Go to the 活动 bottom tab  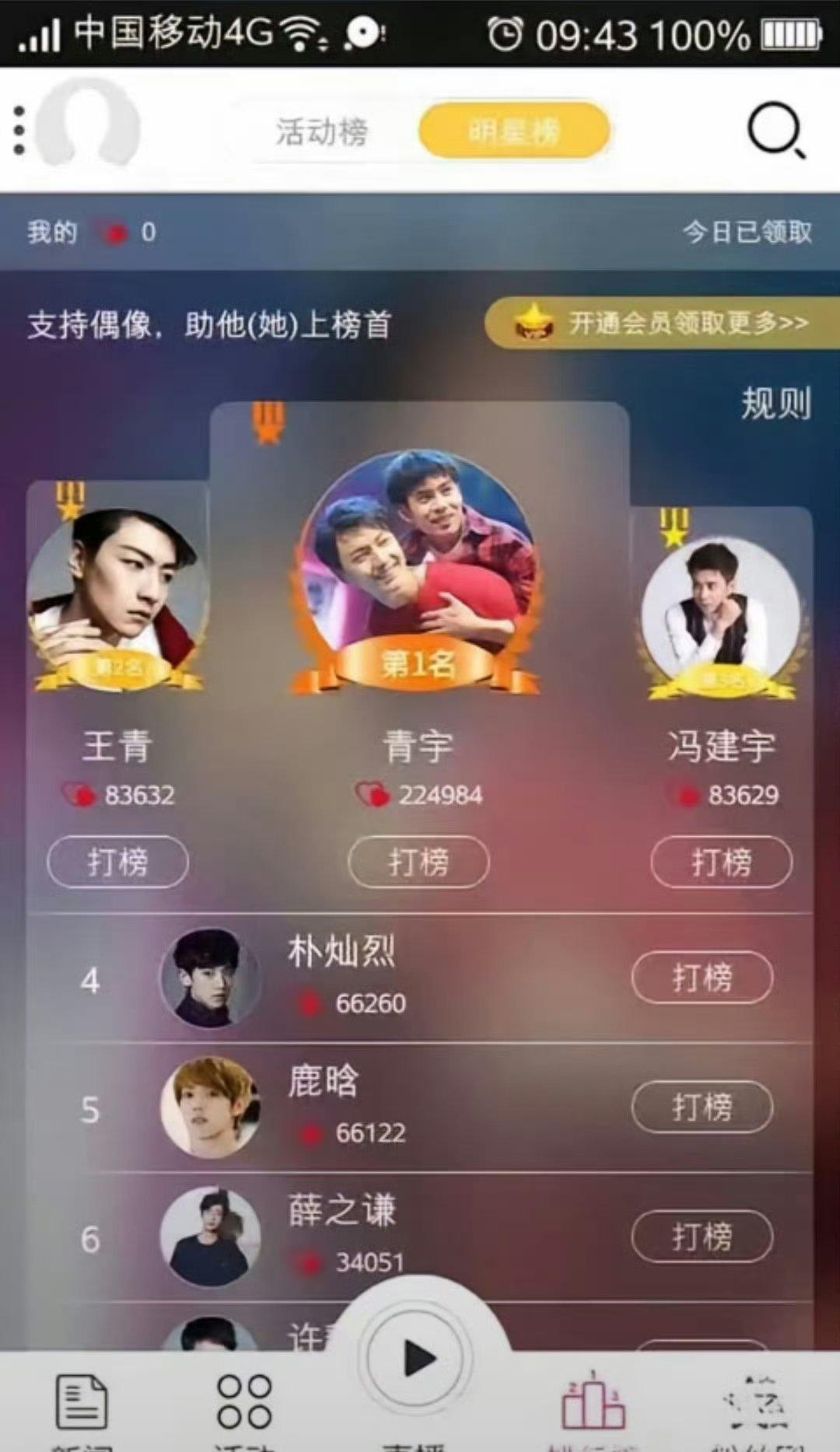244,1406
